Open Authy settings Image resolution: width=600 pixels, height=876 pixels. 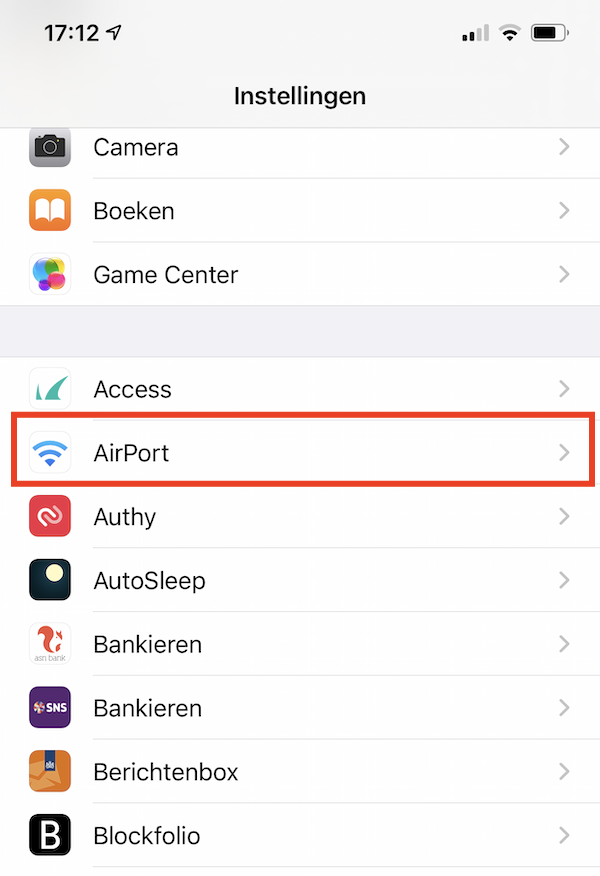pyautogui.click(x=300, y=517)
